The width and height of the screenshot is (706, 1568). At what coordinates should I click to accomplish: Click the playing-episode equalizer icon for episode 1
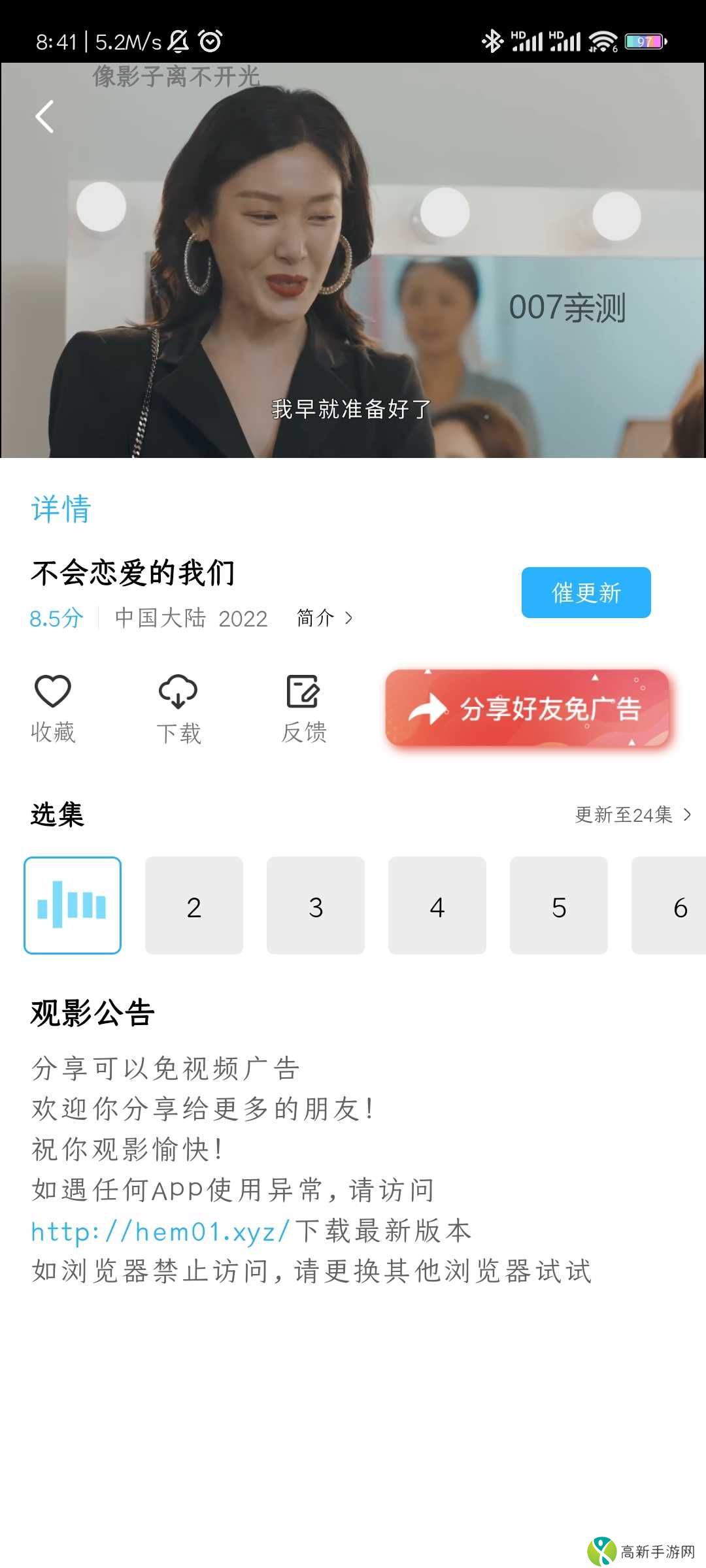(73, 907)
